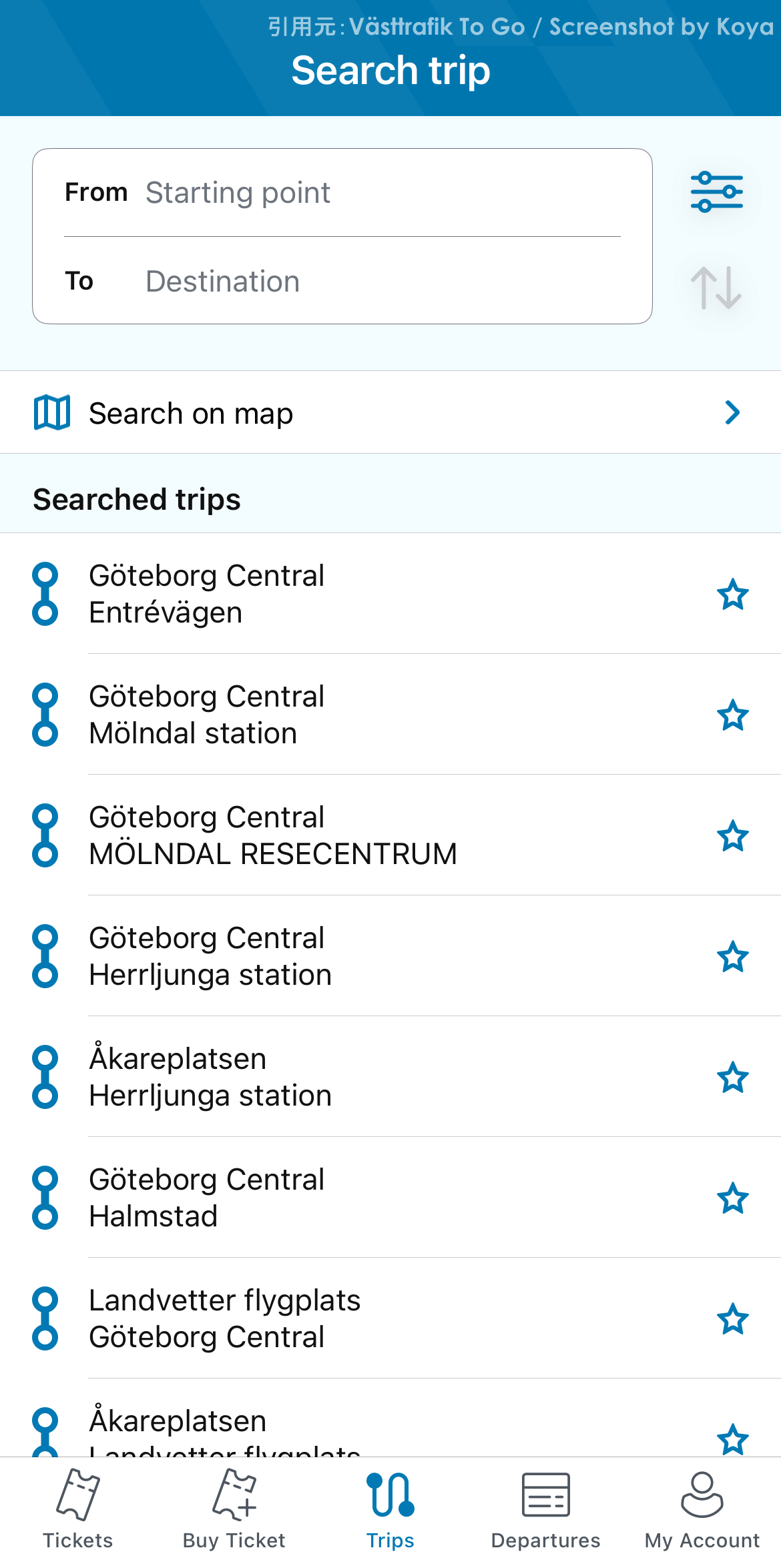Star the Göteborg Central to Halmstad trip
The height and width of the screenshot is (1568, 781).
point(732,1198)
